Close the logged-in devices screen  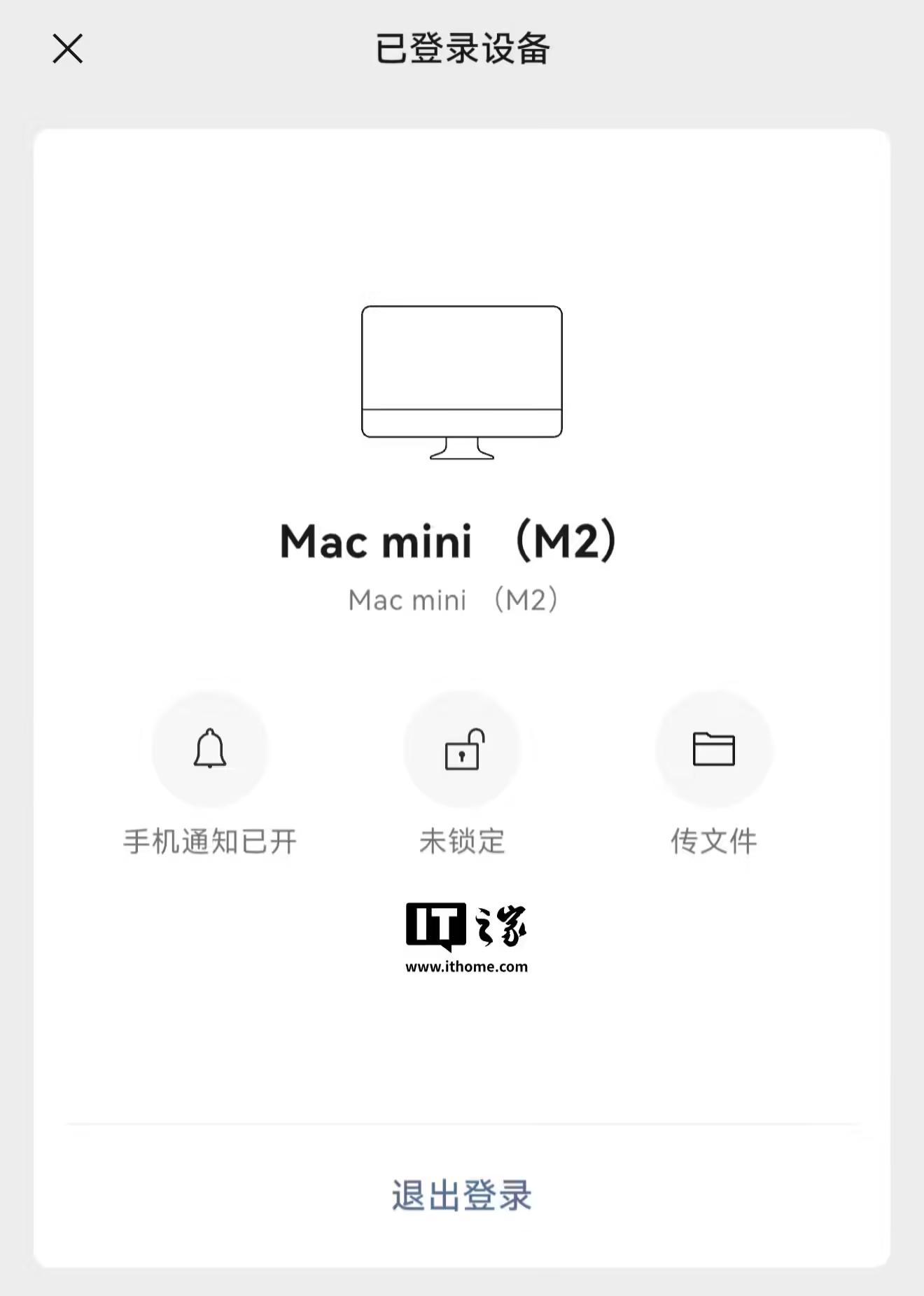coord(68,49)
